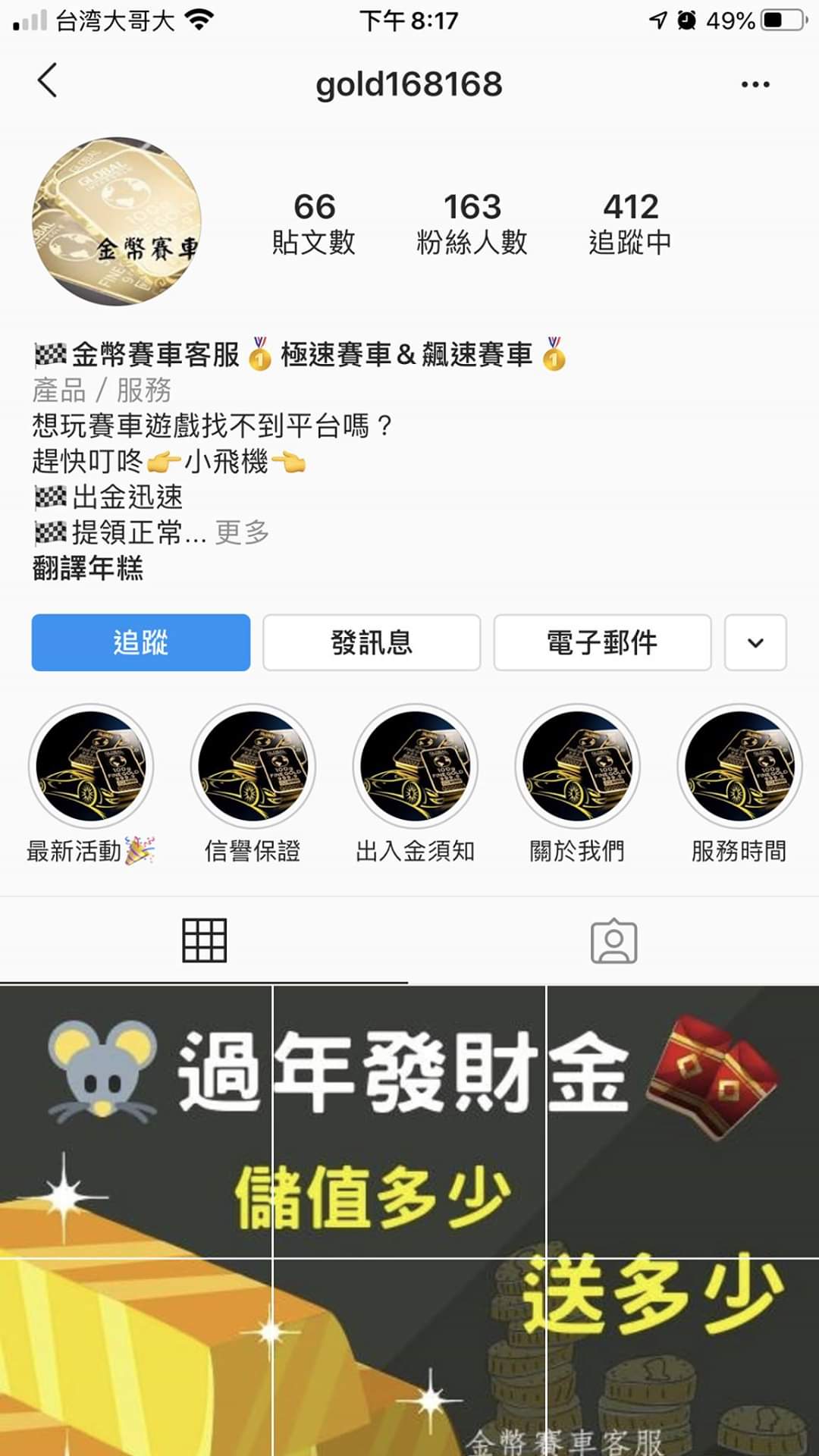The width and height of the screenshot is (819, 1456).
Task: Open the 關於我們 highlight
Action: point(578,766)
